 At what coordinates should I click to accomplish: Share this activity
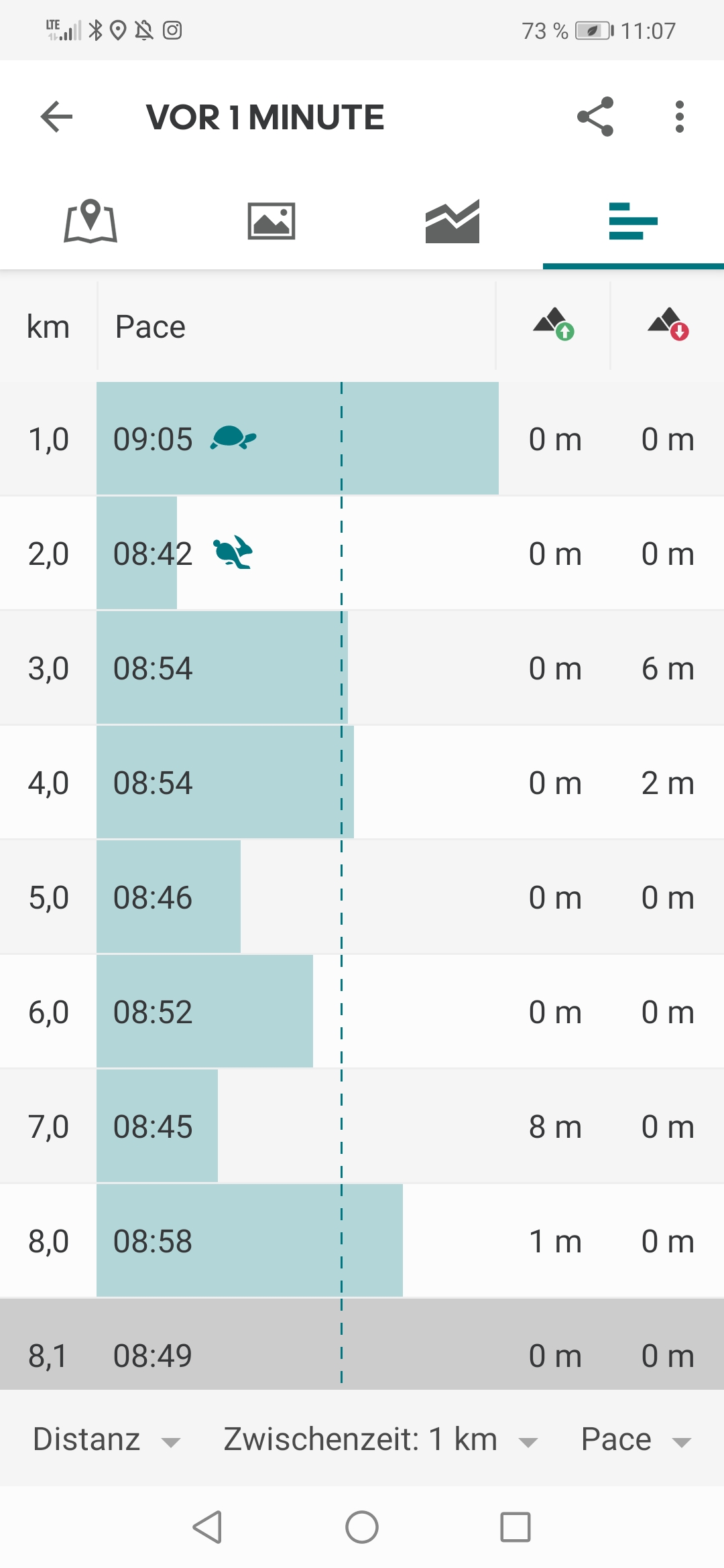coord(595,117)
